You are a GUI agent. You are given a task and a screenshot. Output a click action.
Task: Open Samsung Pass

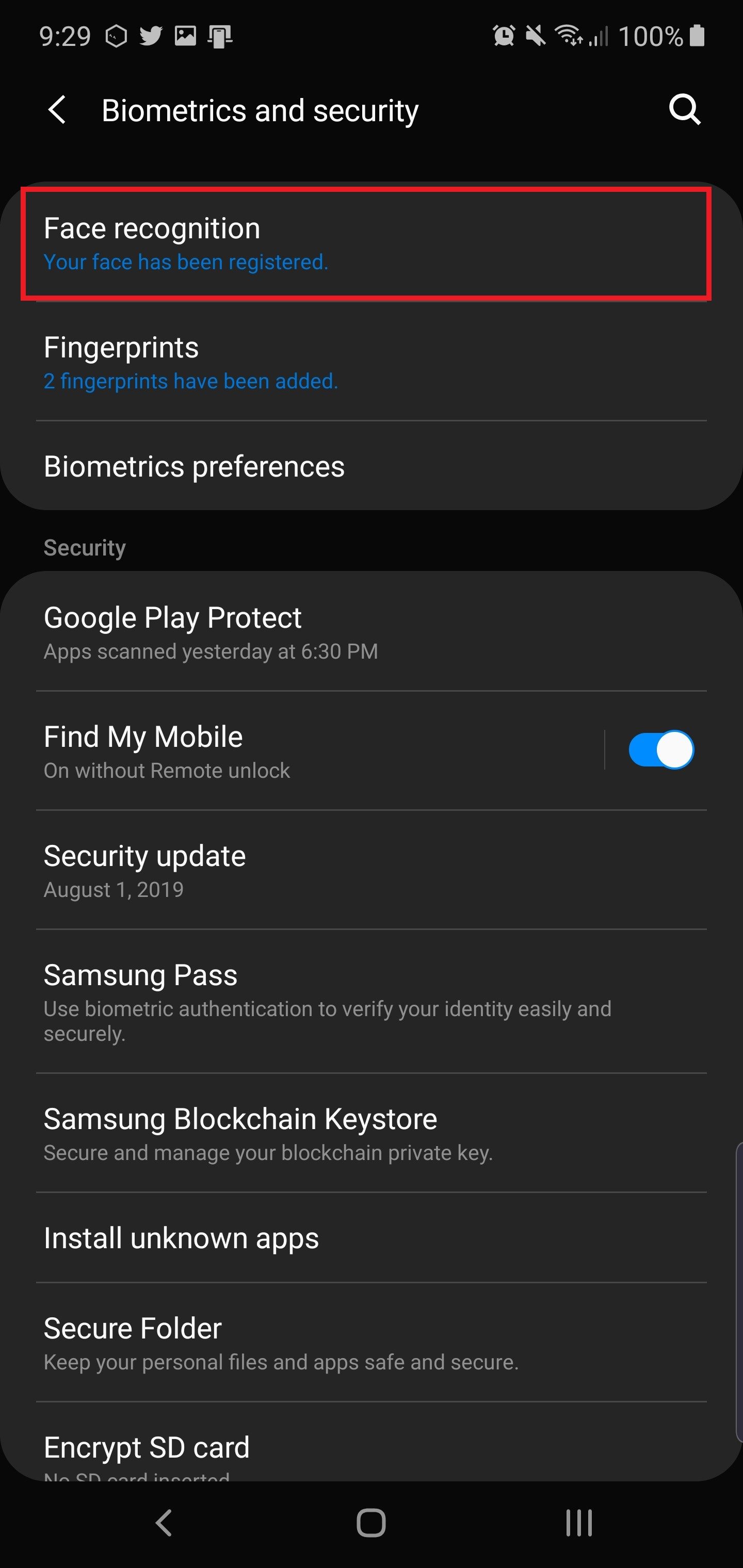[x=365, y=1001]
